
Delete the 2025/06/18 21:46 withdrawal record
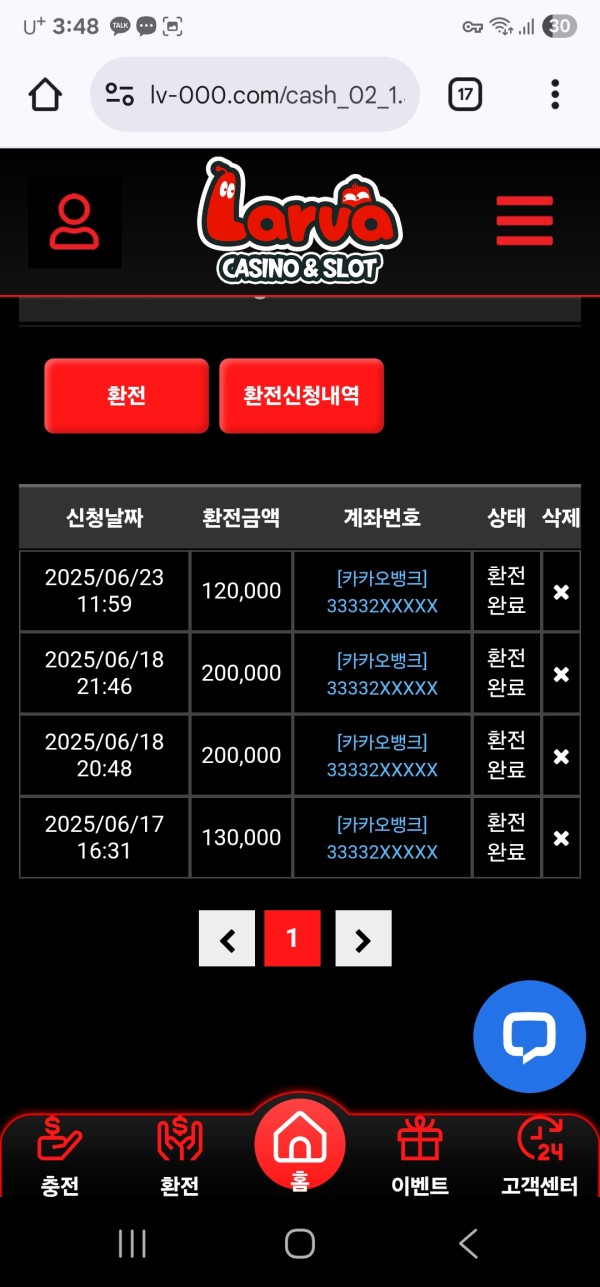[561, 674]
